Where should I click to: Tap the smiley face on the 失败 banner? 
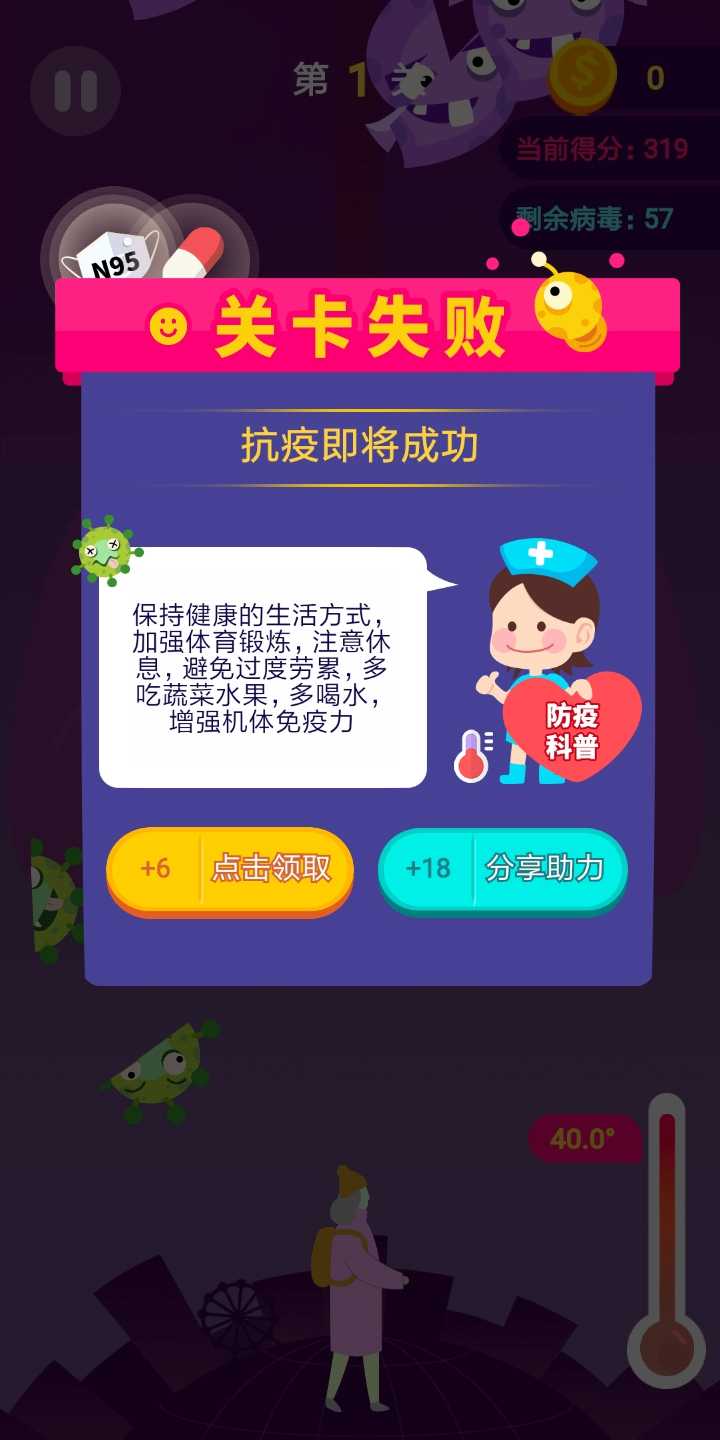tap(168, 326)
